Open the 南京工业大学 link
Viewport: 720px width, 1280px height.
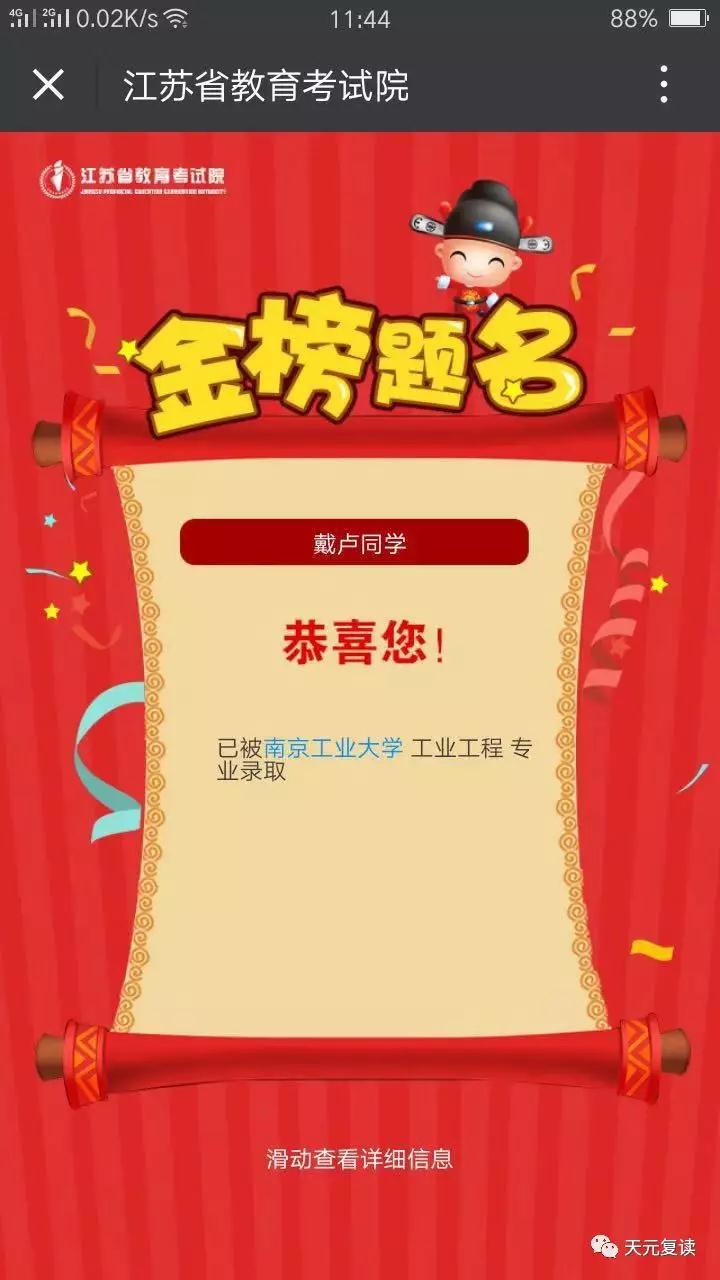coord(334,749)
